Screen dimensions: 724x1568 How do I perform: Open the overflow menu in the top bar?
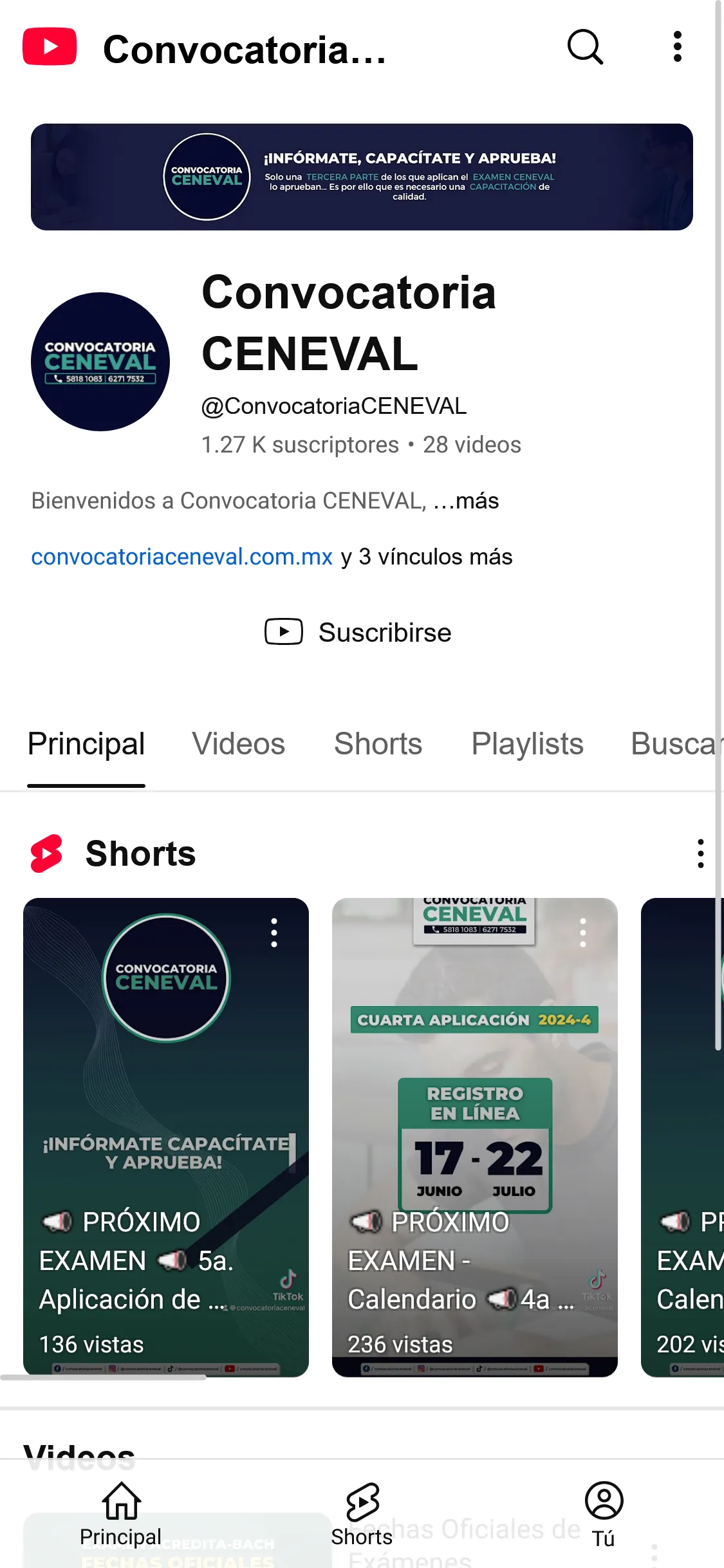677,47
